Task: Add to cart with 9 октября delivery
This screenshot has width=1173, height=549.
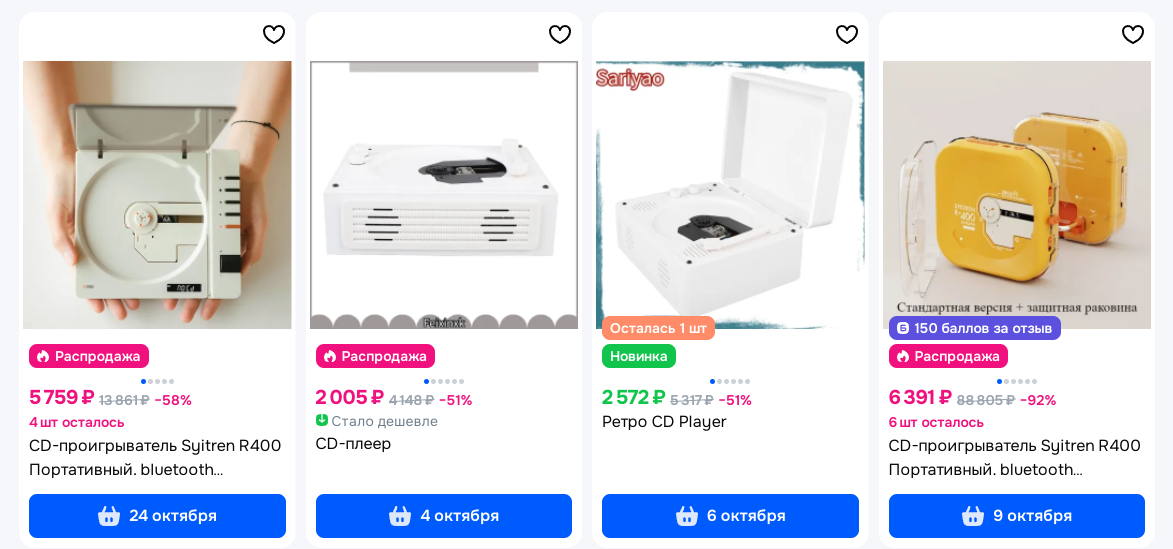Action: point(1016,516)
